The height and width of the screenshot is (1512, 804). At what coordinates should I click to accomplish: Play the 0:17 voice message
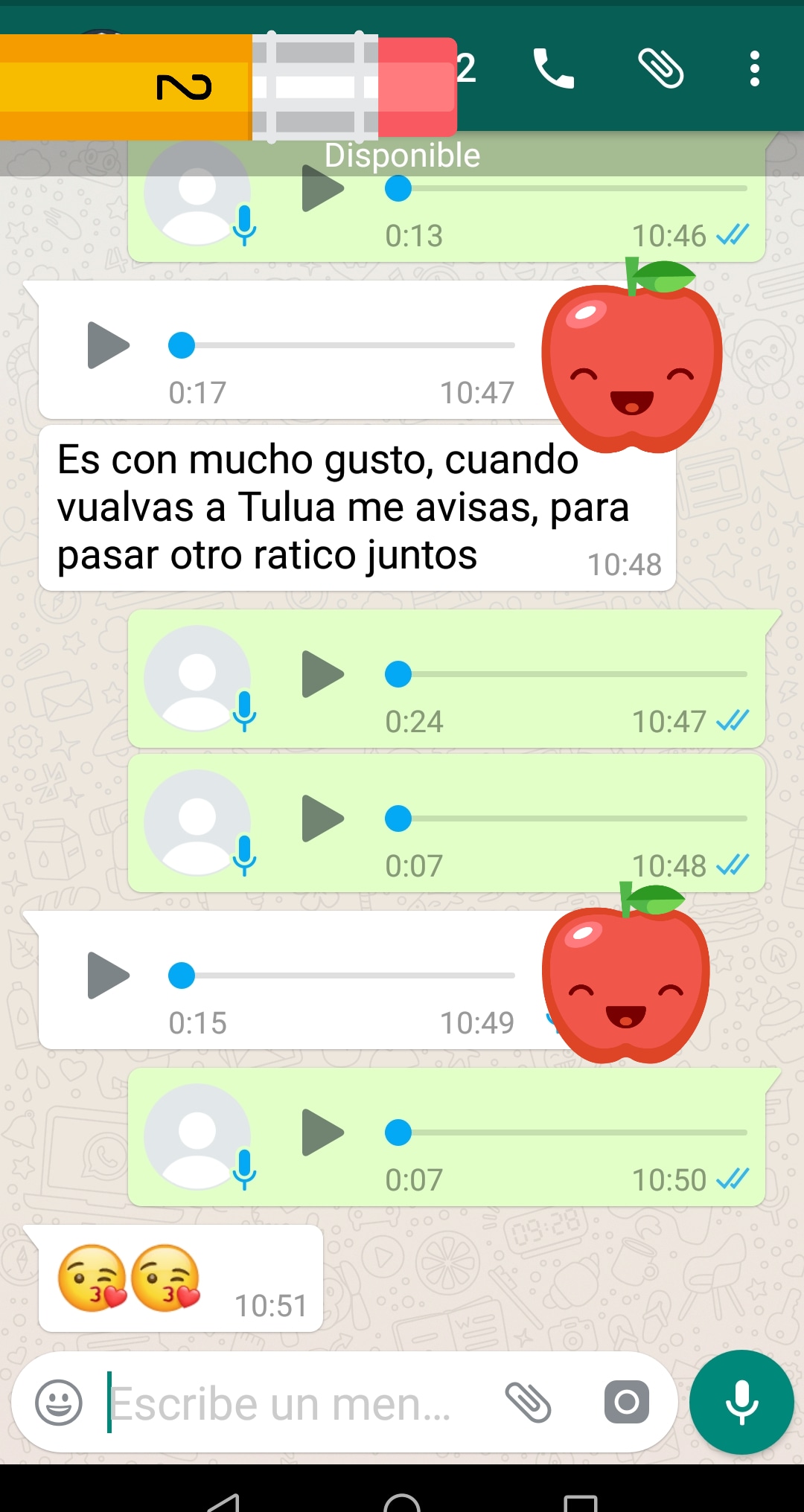click(x=109, y=345)
